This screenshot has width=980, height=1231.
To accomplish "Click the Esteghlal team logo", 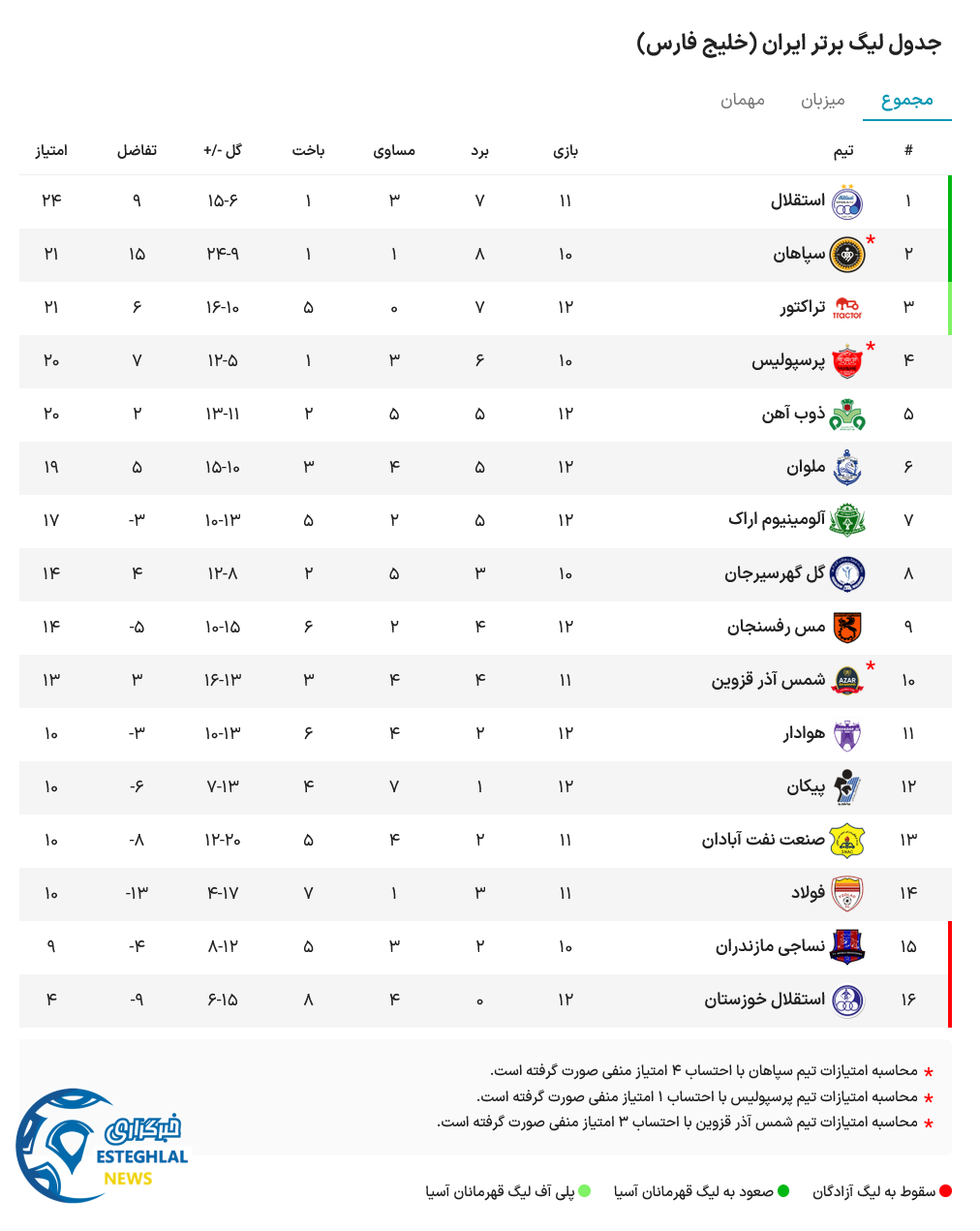I will (x=848, y=200).
